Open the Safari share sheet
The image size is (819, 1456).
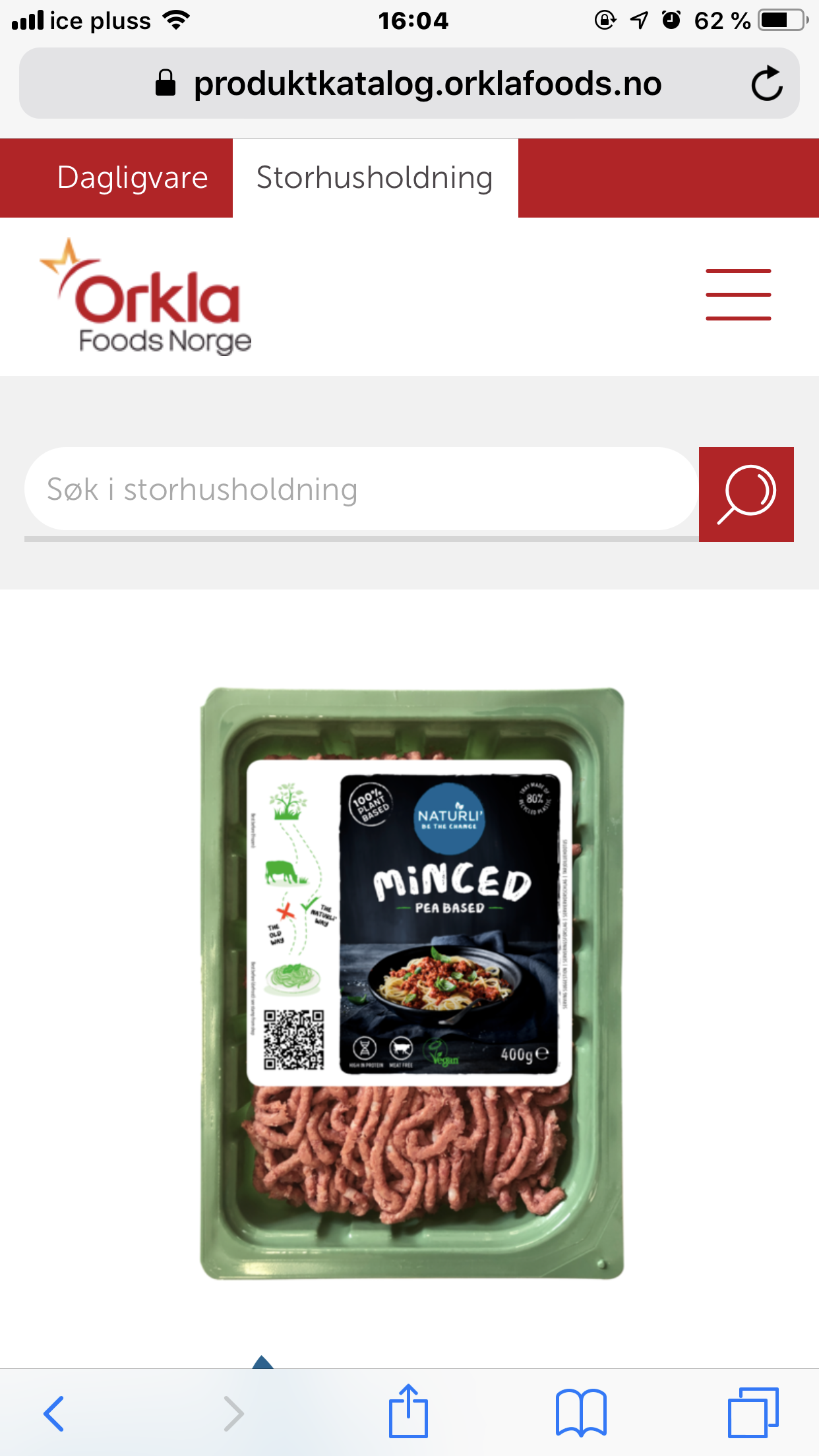(x=408, y=1411)
